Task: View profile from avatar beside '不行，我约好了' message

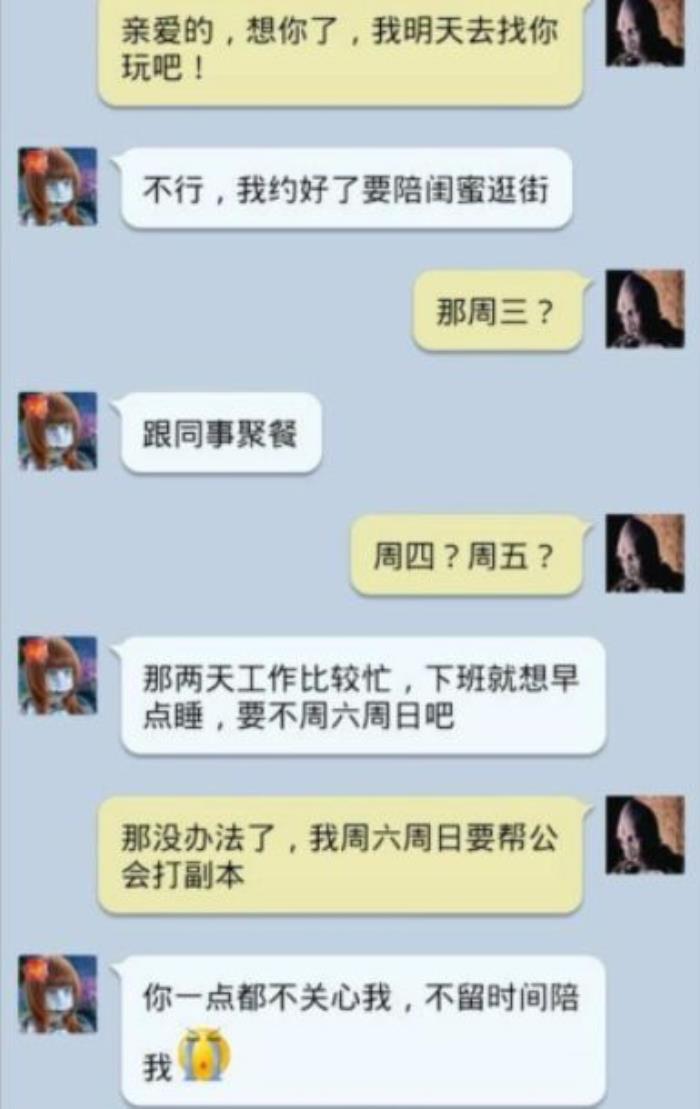Action: point(58,186)
